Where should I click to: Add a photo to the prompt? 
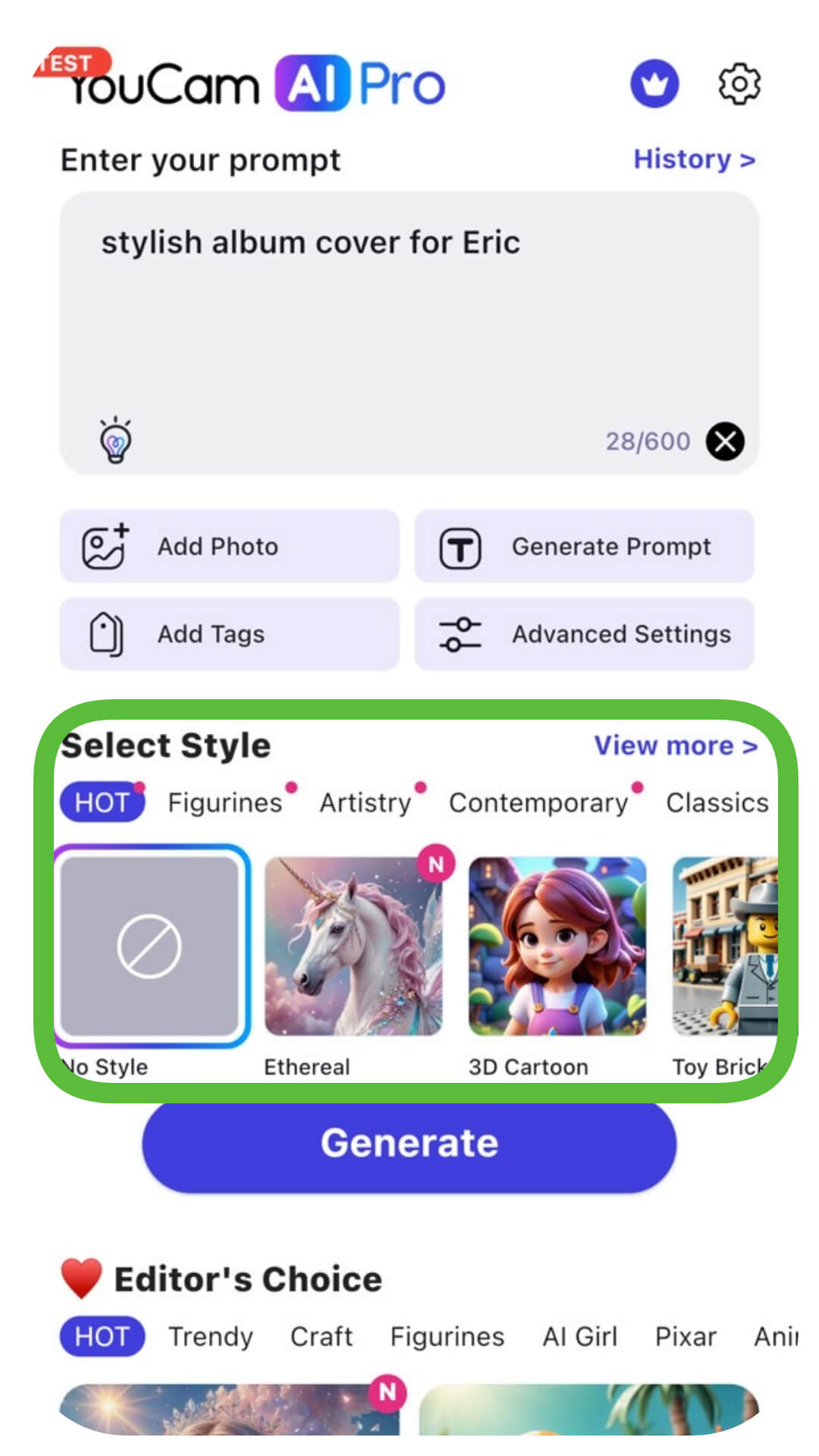229,546
